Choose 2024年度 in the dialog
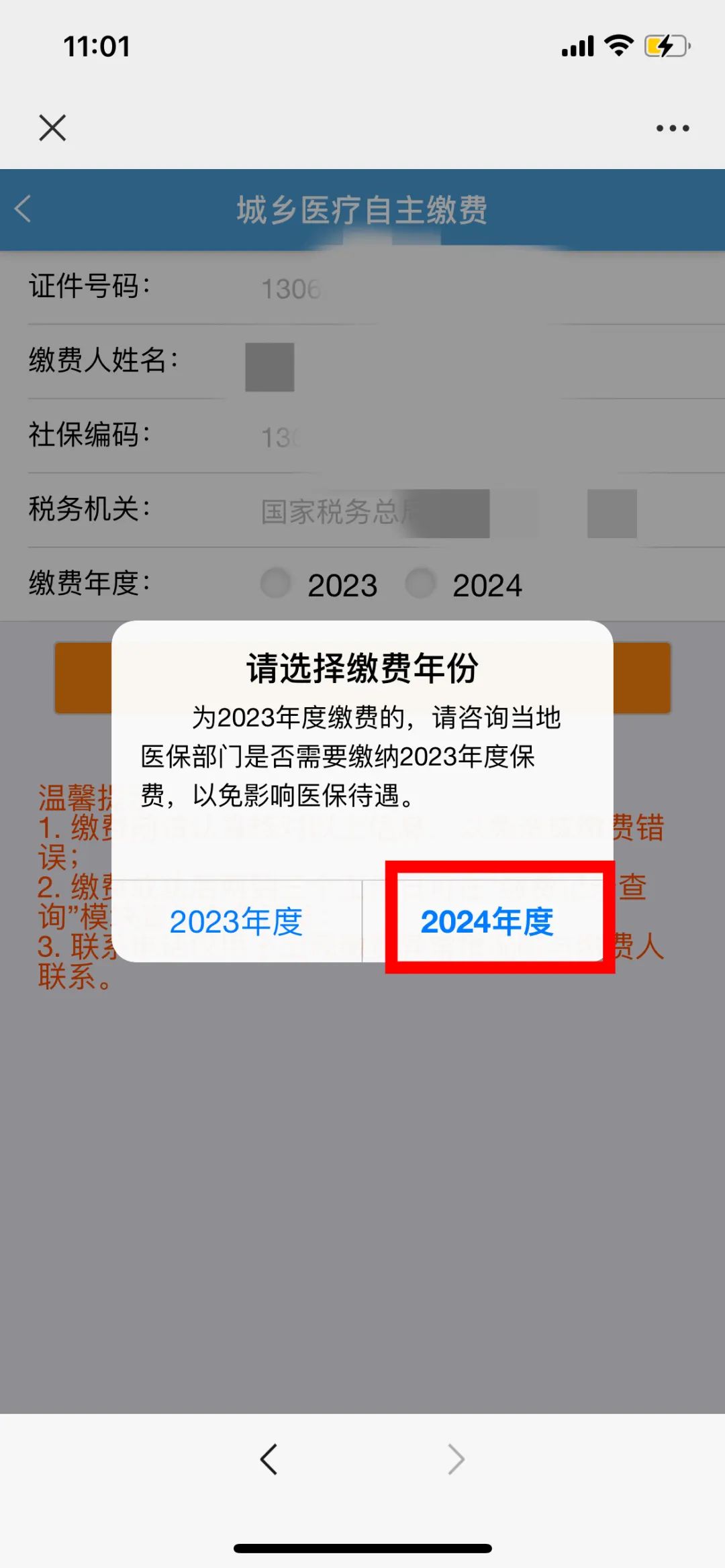 click(x=487, y=921)
